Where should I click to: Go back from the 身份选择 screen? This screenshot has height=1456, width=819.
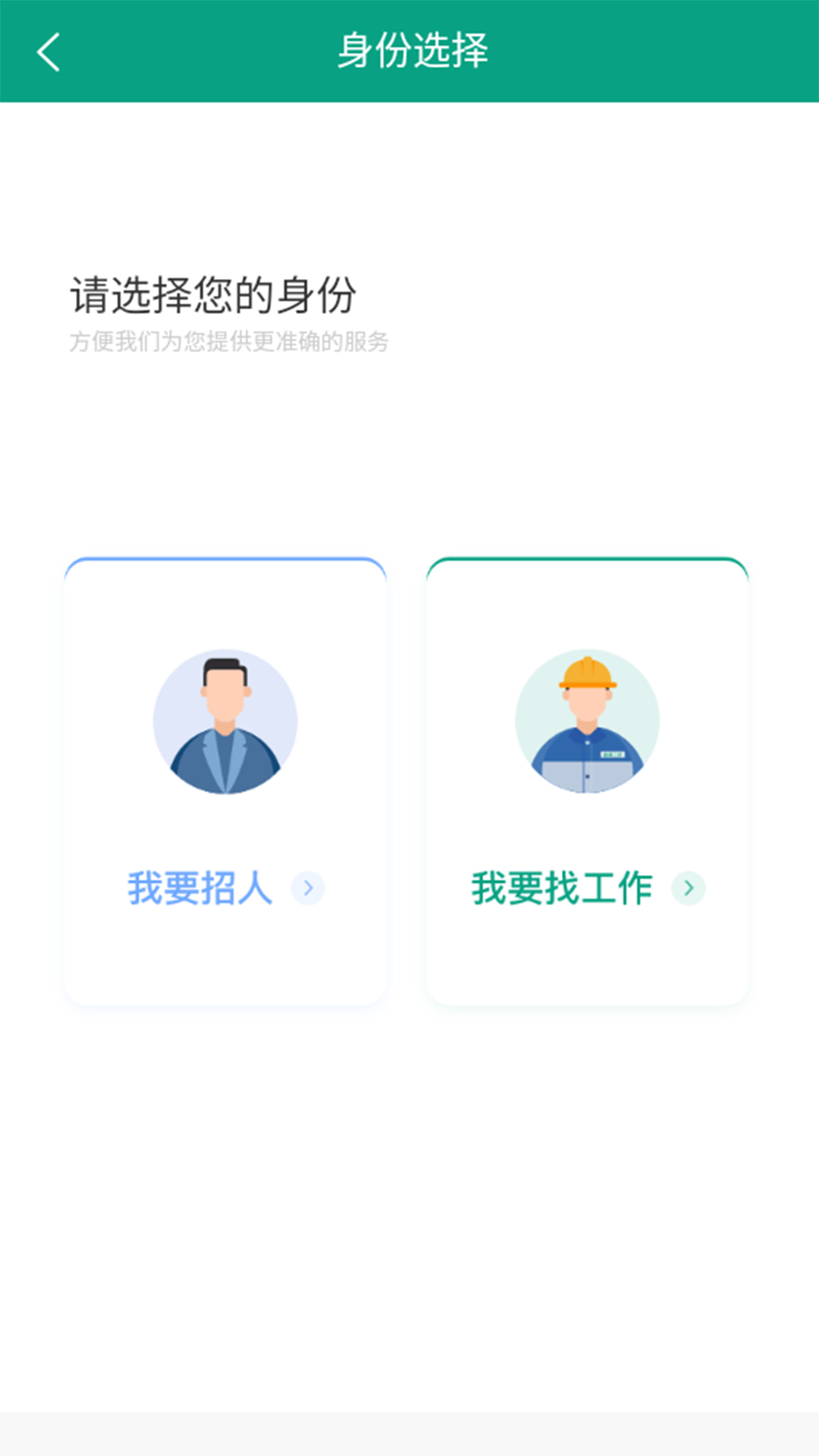tap(49, 52)
